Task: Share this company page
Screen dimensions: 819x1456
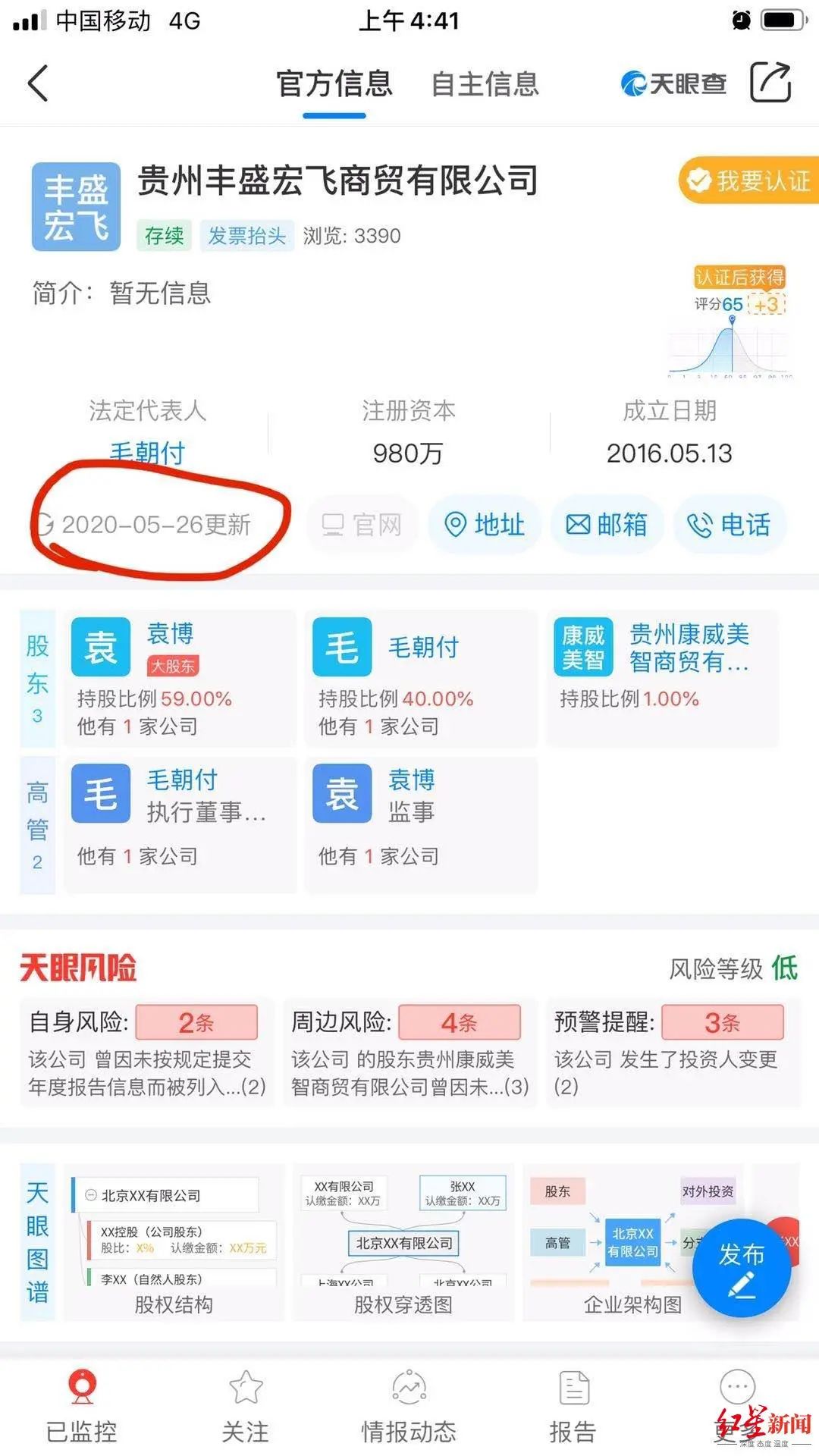Action: tap(770, 82)
